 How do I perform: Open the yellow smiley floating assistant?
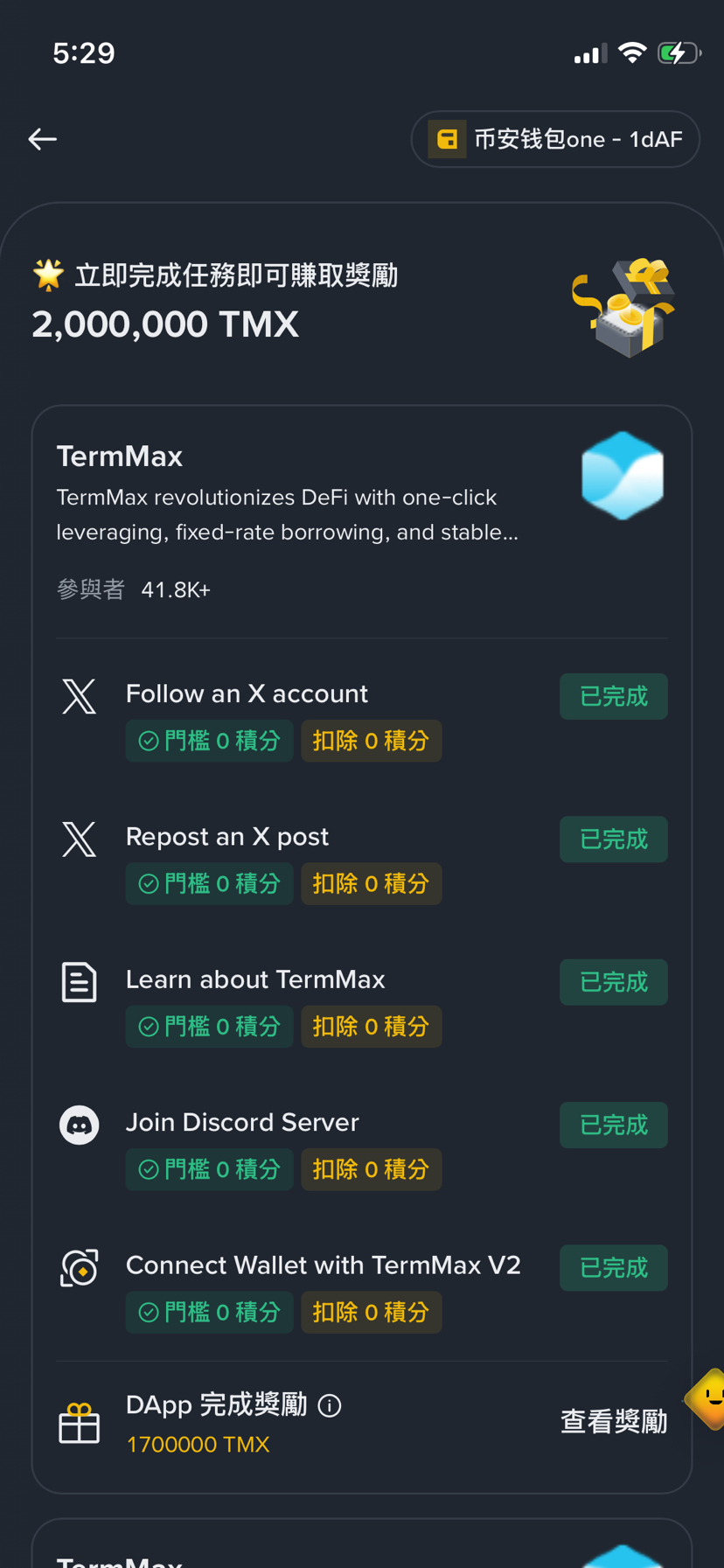(707, 1399)
